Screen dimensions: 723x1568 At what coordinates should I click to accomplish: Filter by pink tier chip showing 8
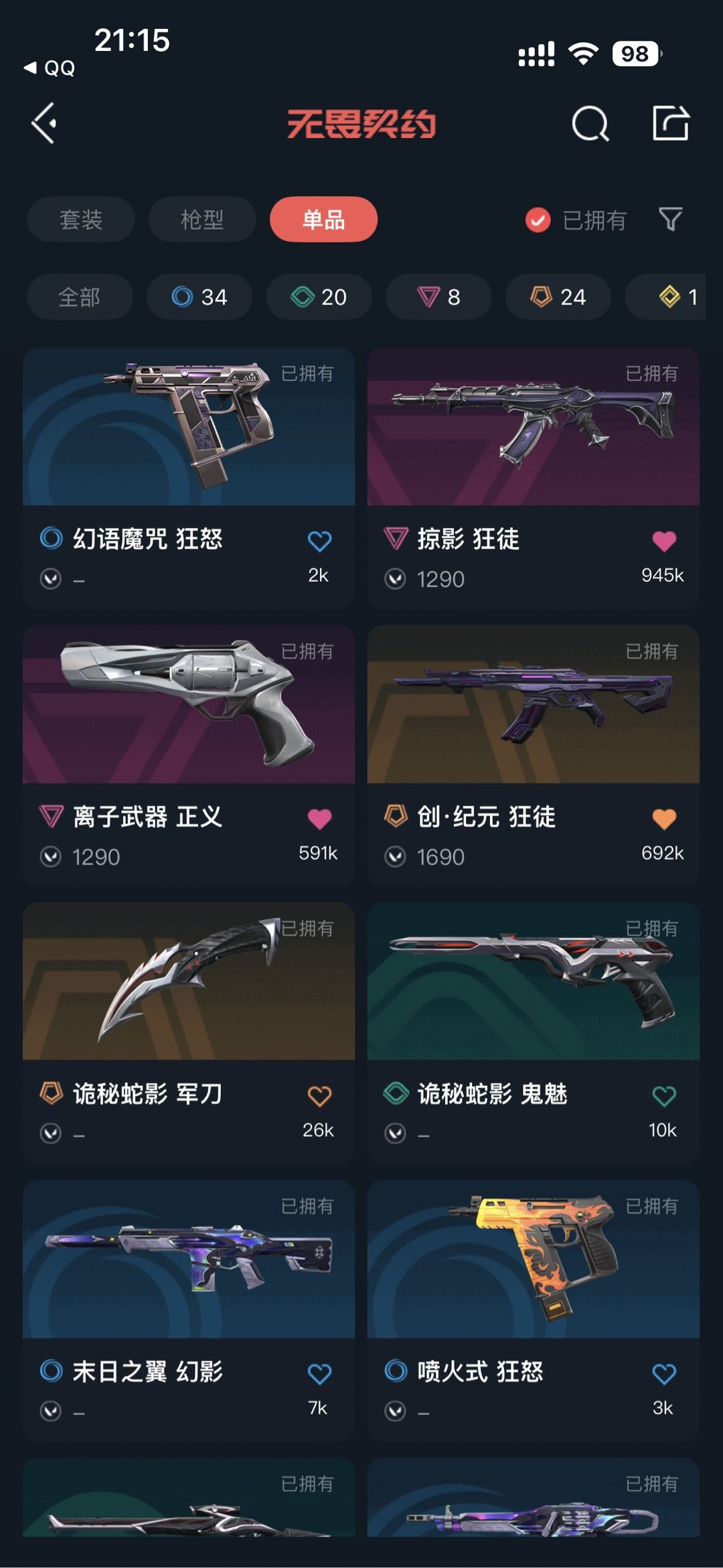pyautogui.click(x=438, y=297)
